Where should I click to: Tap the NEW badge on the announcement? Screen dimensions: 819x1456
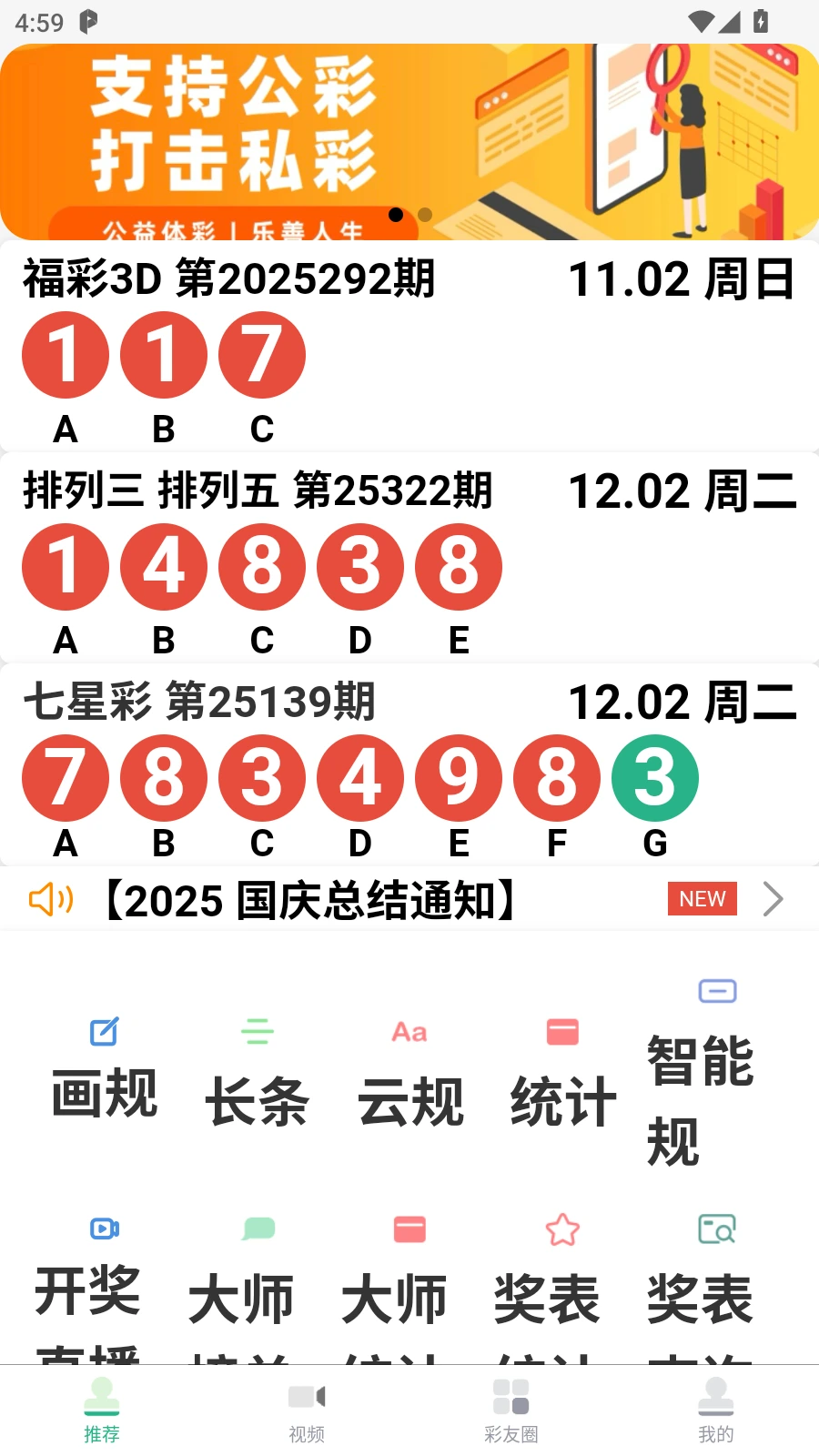701,899
